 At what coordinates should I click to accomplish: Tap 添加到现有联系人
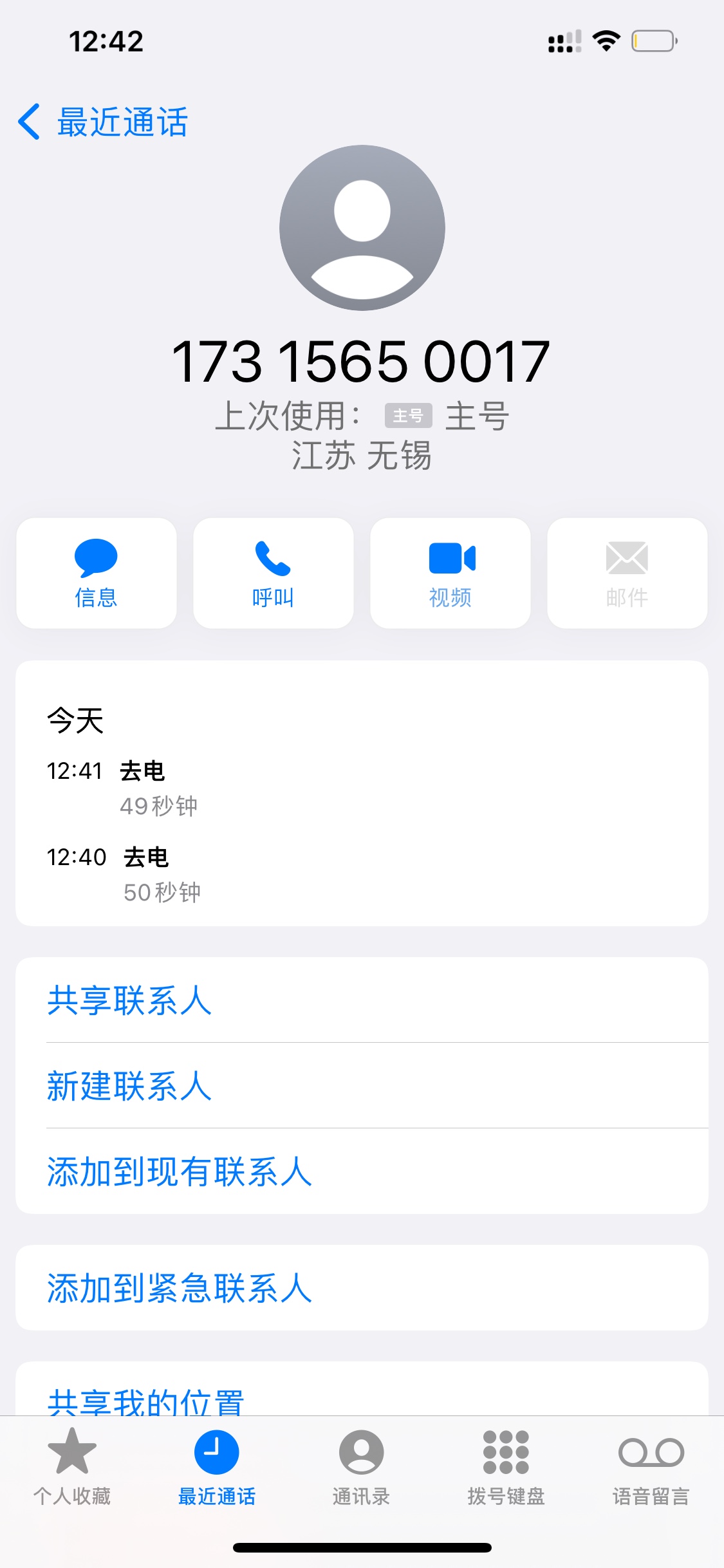click(x=180, y=1171)
